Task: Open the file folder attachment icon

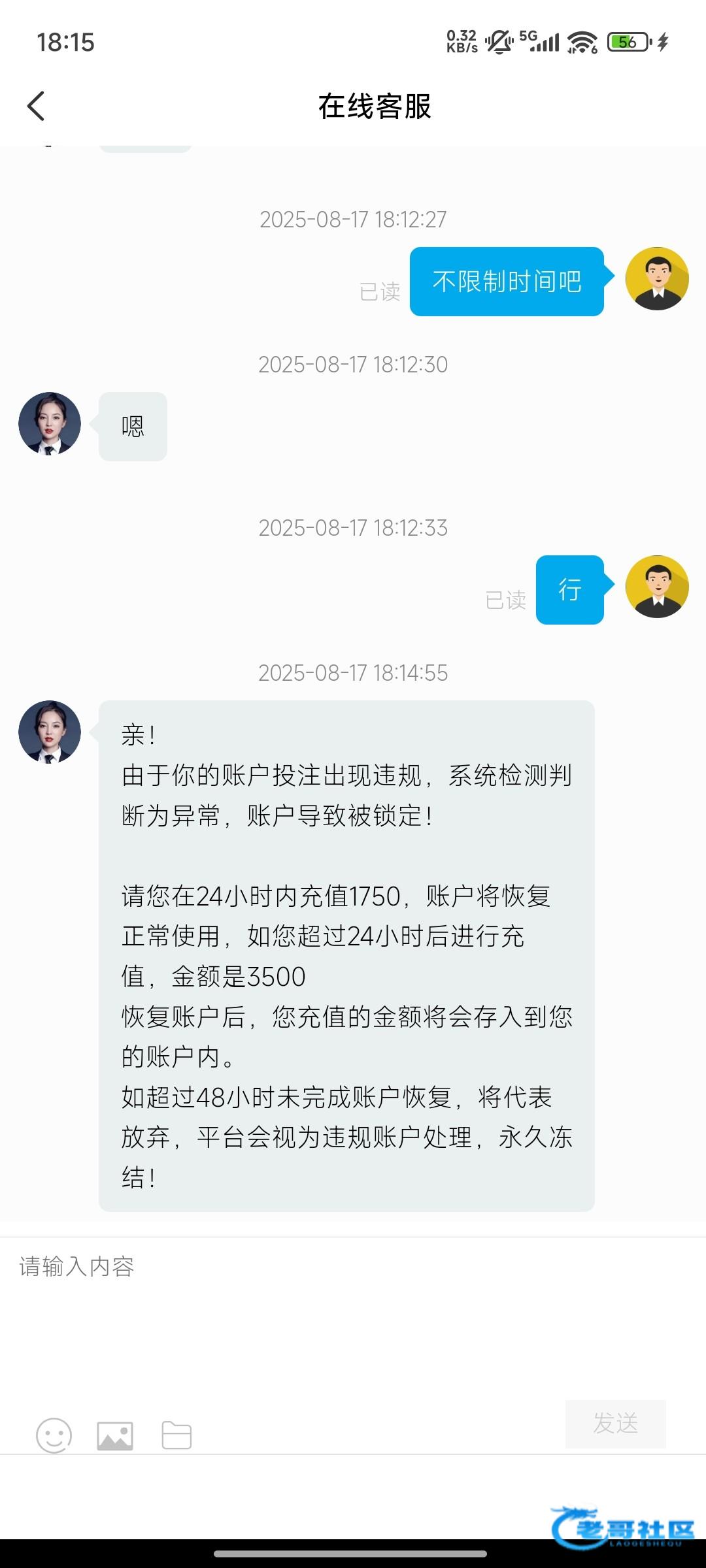Action: click(x=176, y=1435)
